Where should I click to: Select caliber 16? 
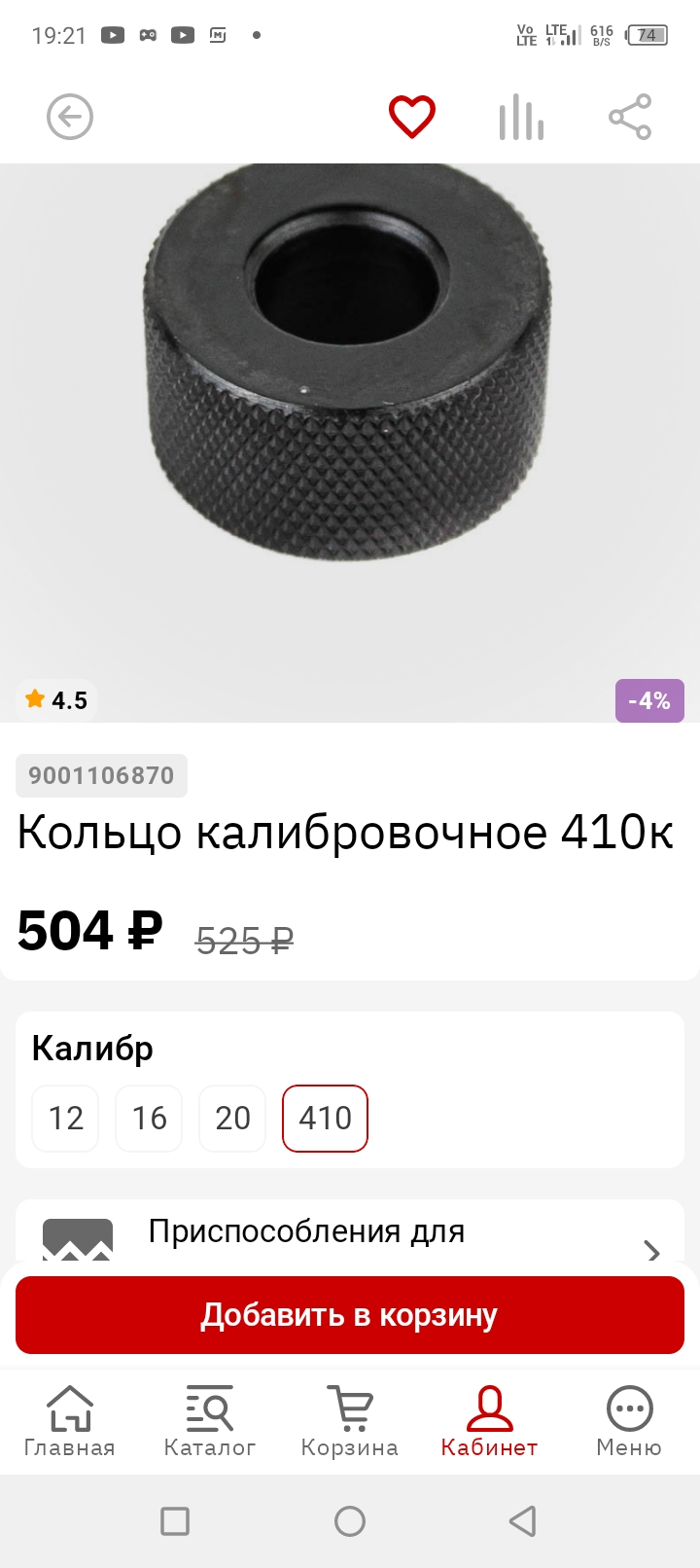[x=150, y=1119]
